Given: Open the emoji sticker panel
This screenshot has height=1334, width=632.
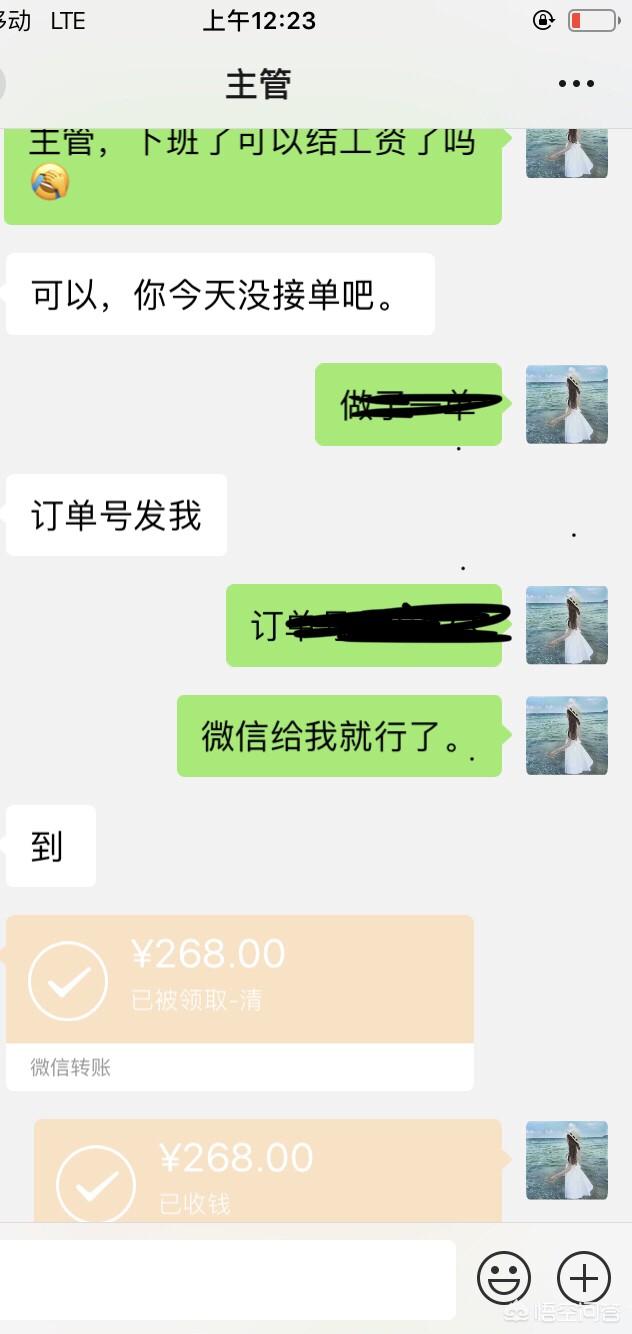Looking at the screenshot, I should [x=503, y=1278].
